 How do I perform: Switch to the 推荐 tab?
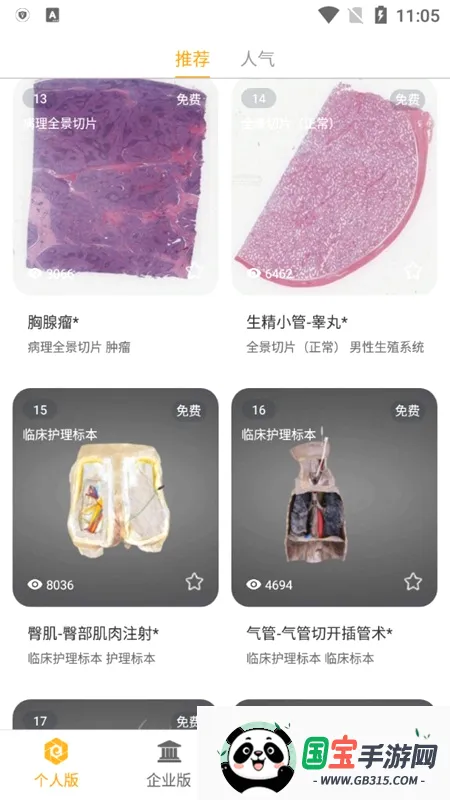point(192,59)
